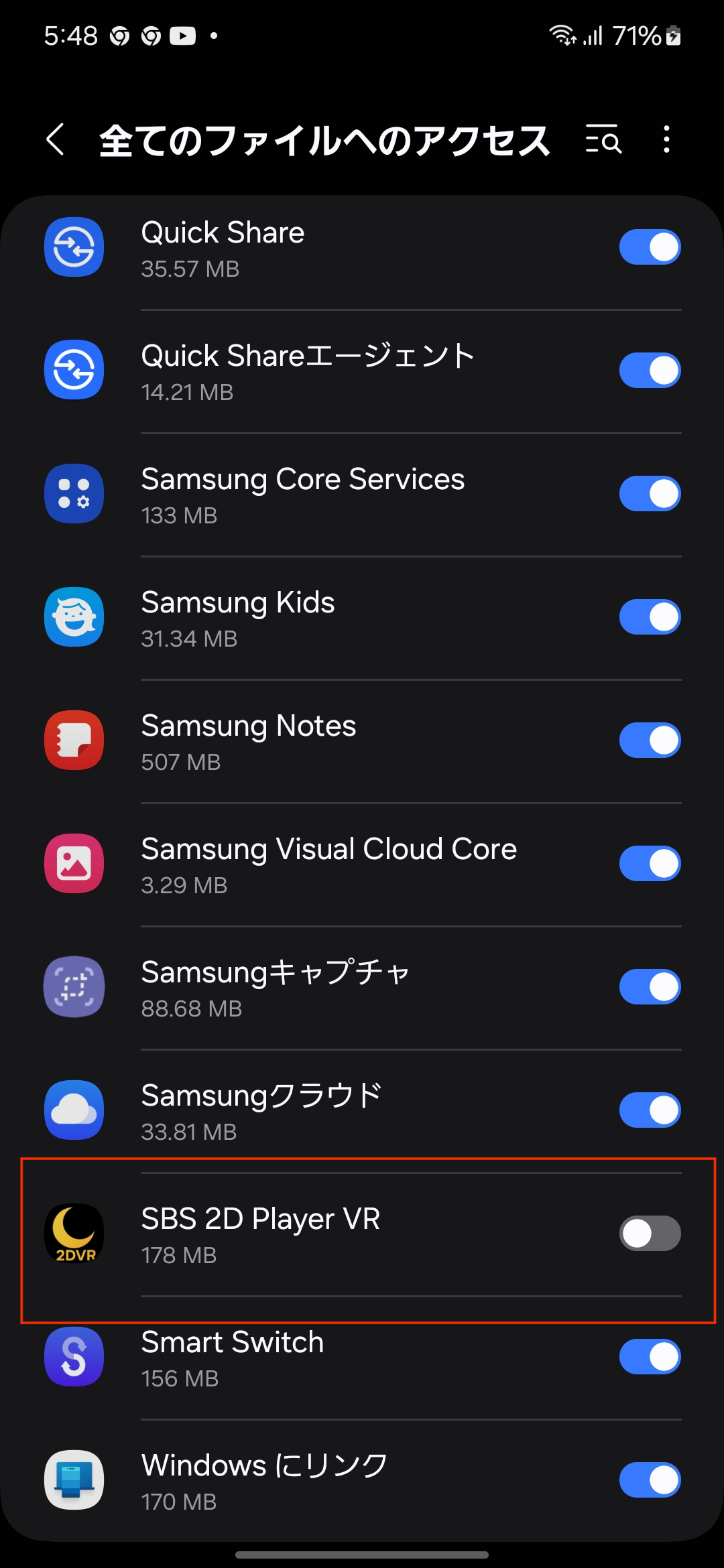This screenshot has height=1568, width=724.
Task: Disable file access for Samsung Notes
Action: tap(650, 740)
